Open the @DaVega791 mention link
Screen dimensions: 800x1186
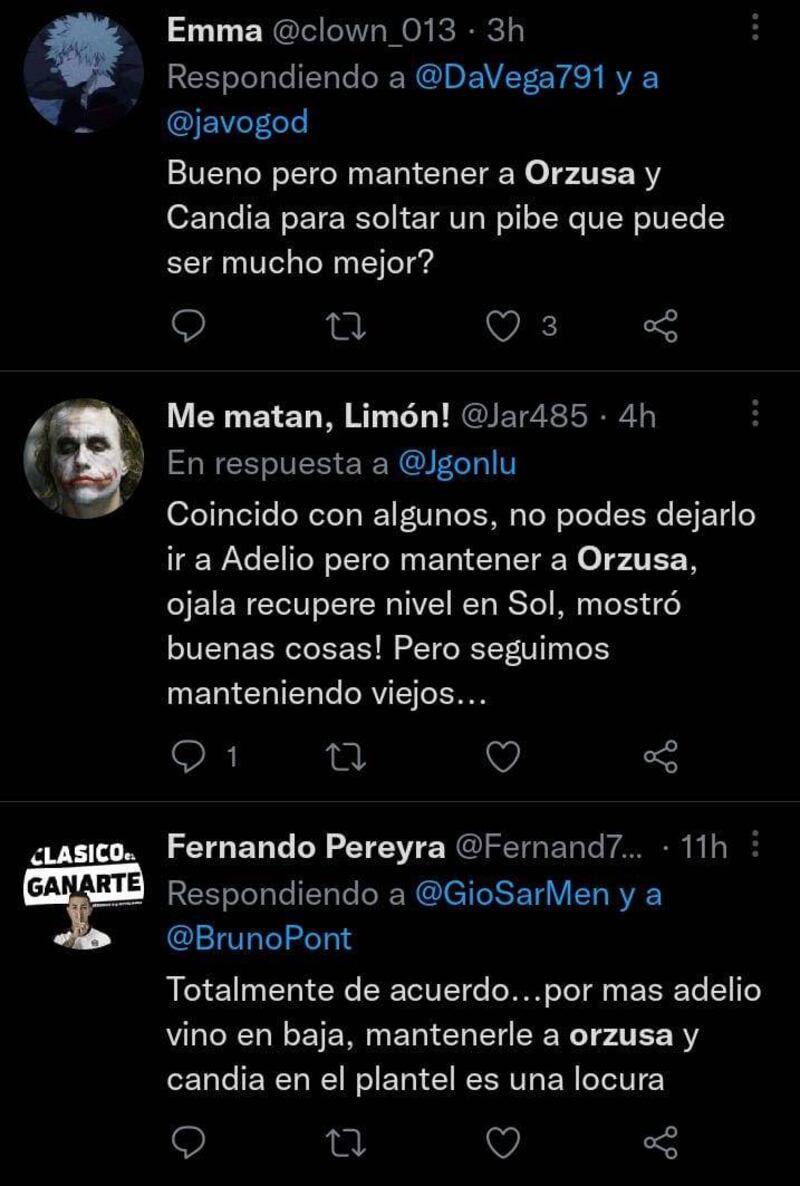pyautogui.click(x=510, y=79)
